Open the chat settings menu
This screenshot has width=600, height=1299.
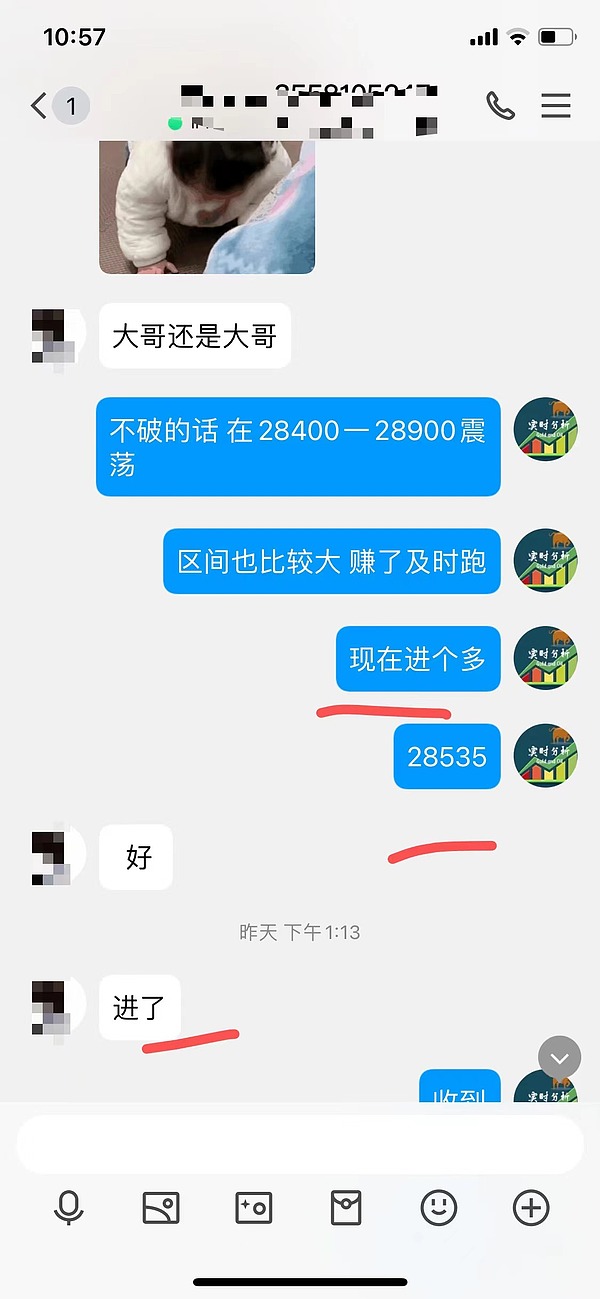pos(556,105)
